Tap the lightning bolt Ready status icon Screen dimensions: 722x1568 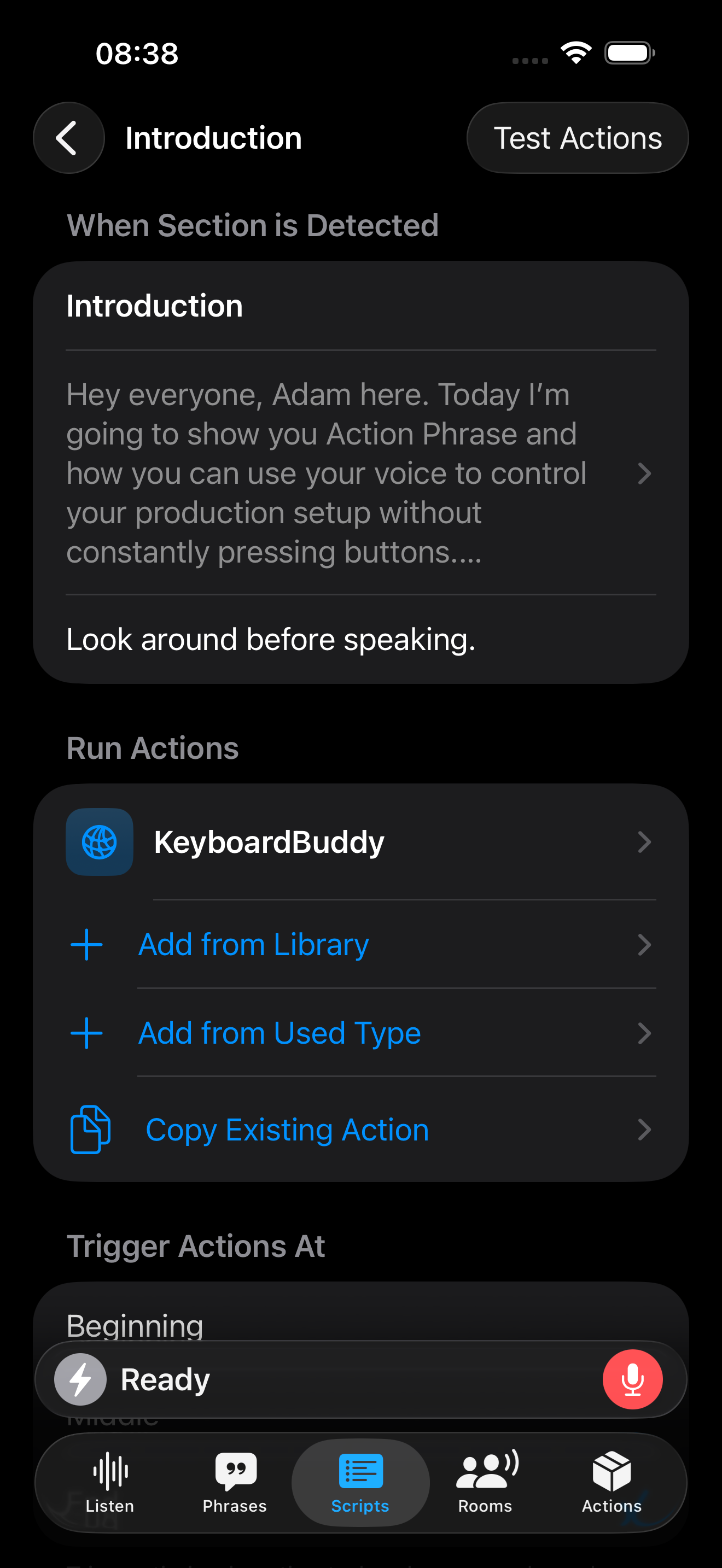[x=80, y=1379]
